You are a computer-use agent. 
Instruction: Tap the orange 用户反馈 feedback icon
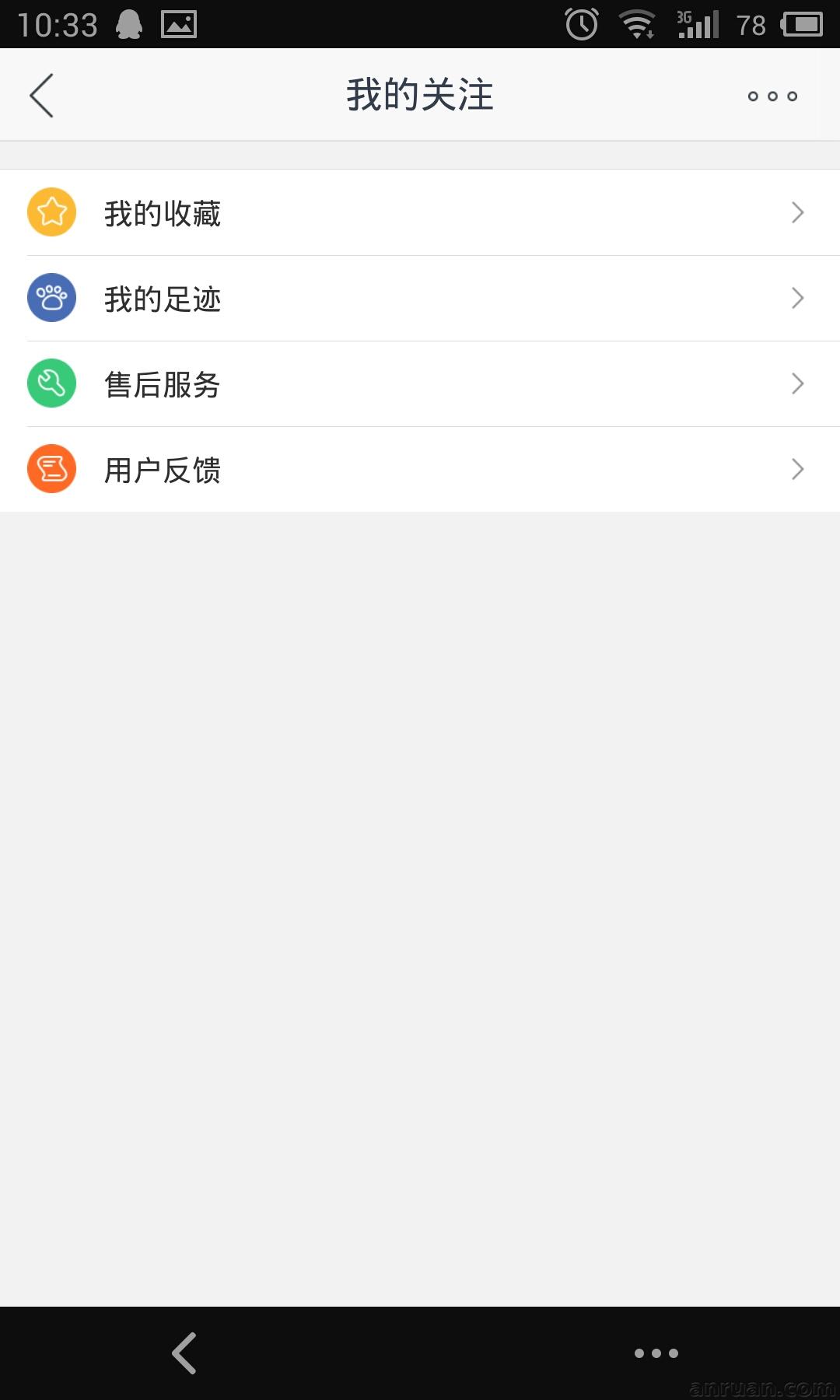pyautogui.click(x=51, y=469)
